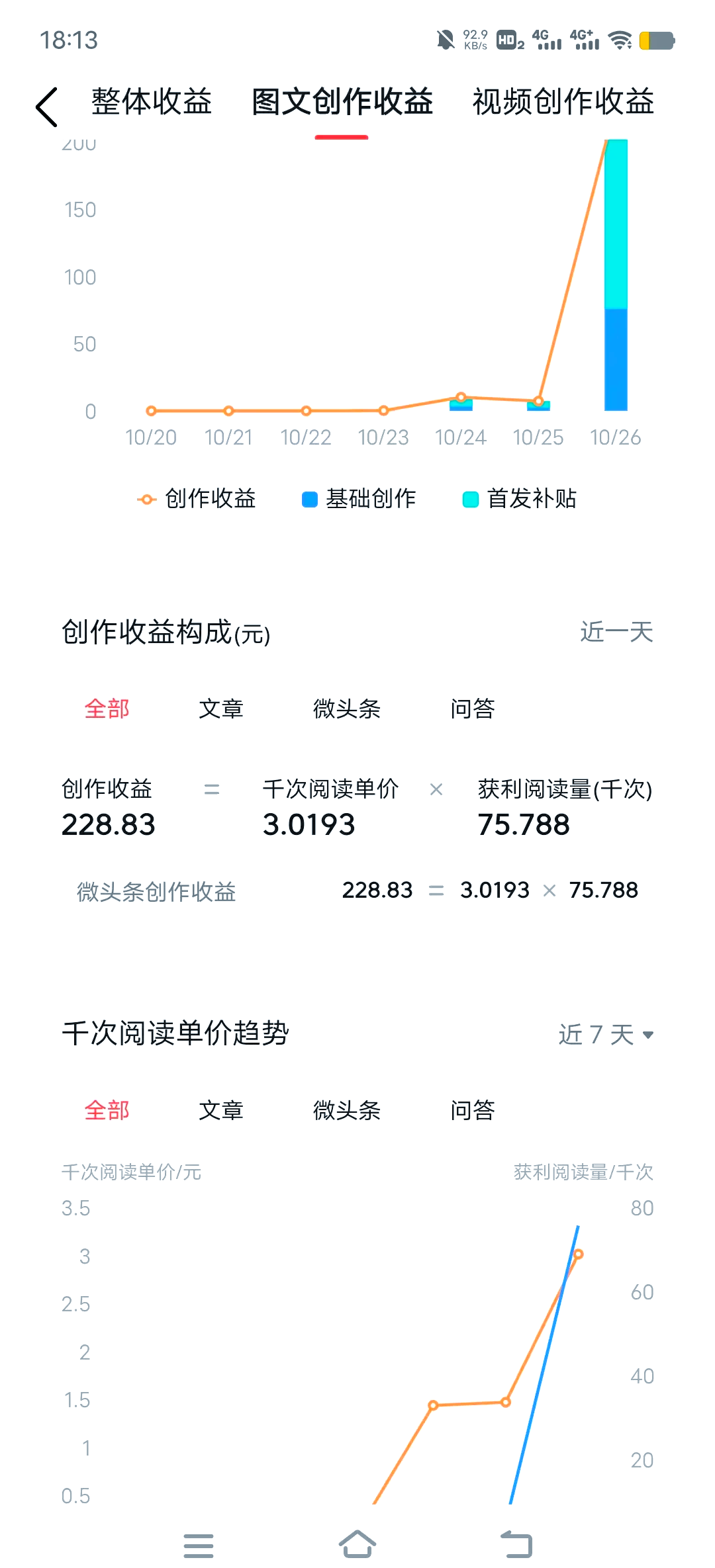Image resolution: width=715 pixels, height=1568 pixels.
Task: Select 全部 under 创作收益构成
Action: pos(107,709)
